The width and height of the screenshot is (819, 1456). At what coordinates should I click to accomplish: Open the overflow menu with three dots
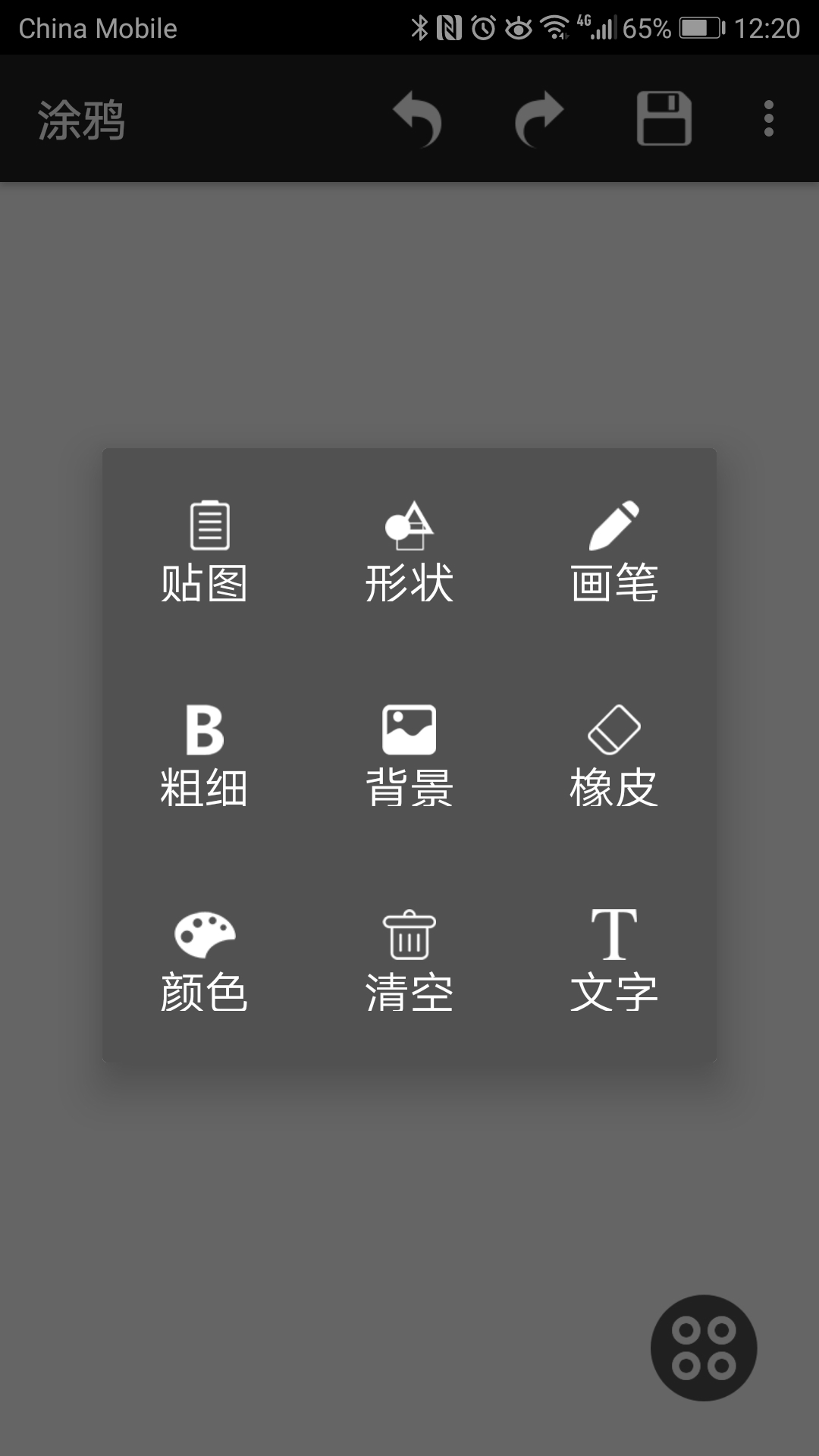coord(768,118)
